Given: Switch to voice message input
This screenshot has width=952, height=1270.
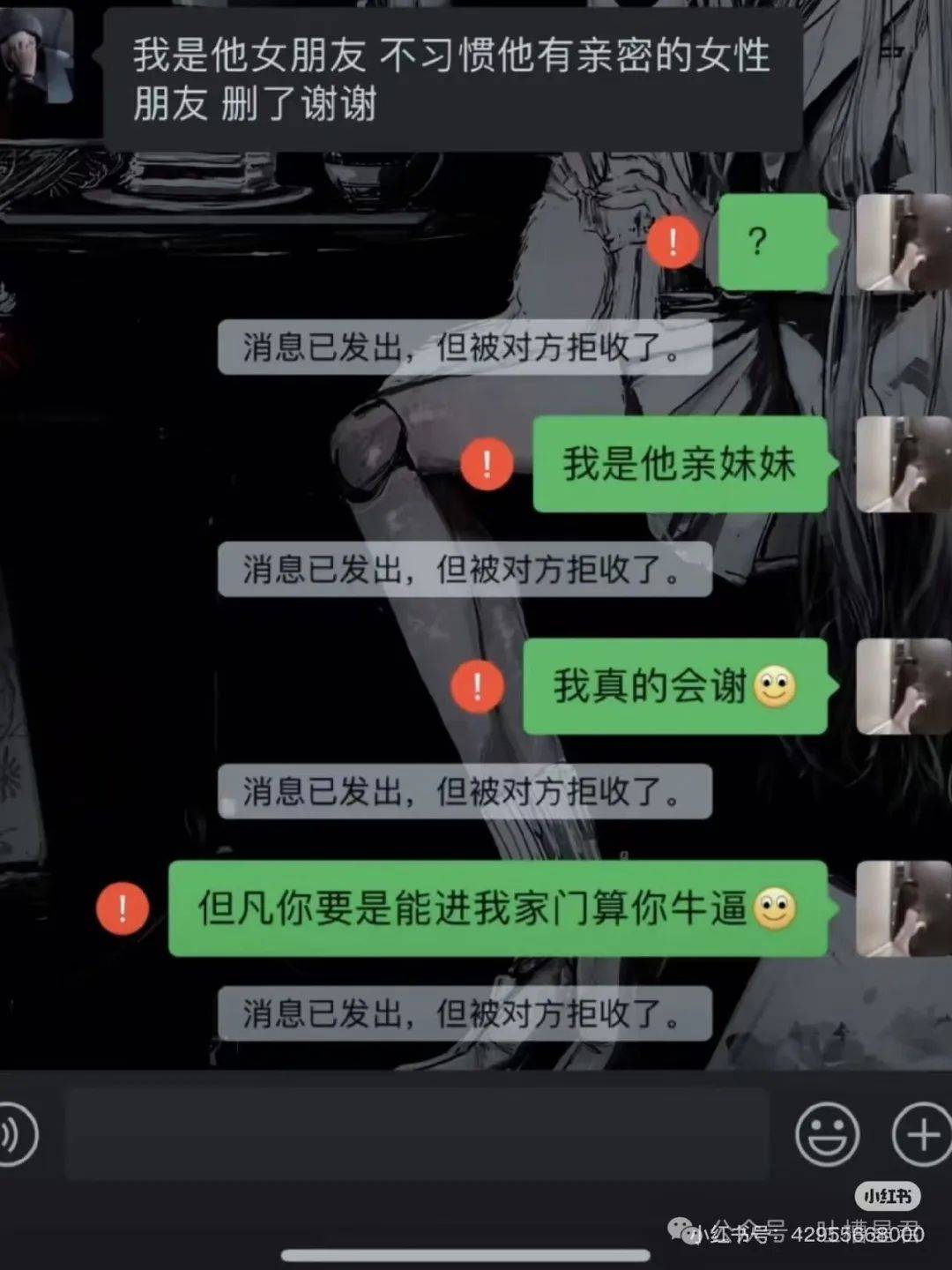Looking at the screenshot, I should [x=16, y=1135].
